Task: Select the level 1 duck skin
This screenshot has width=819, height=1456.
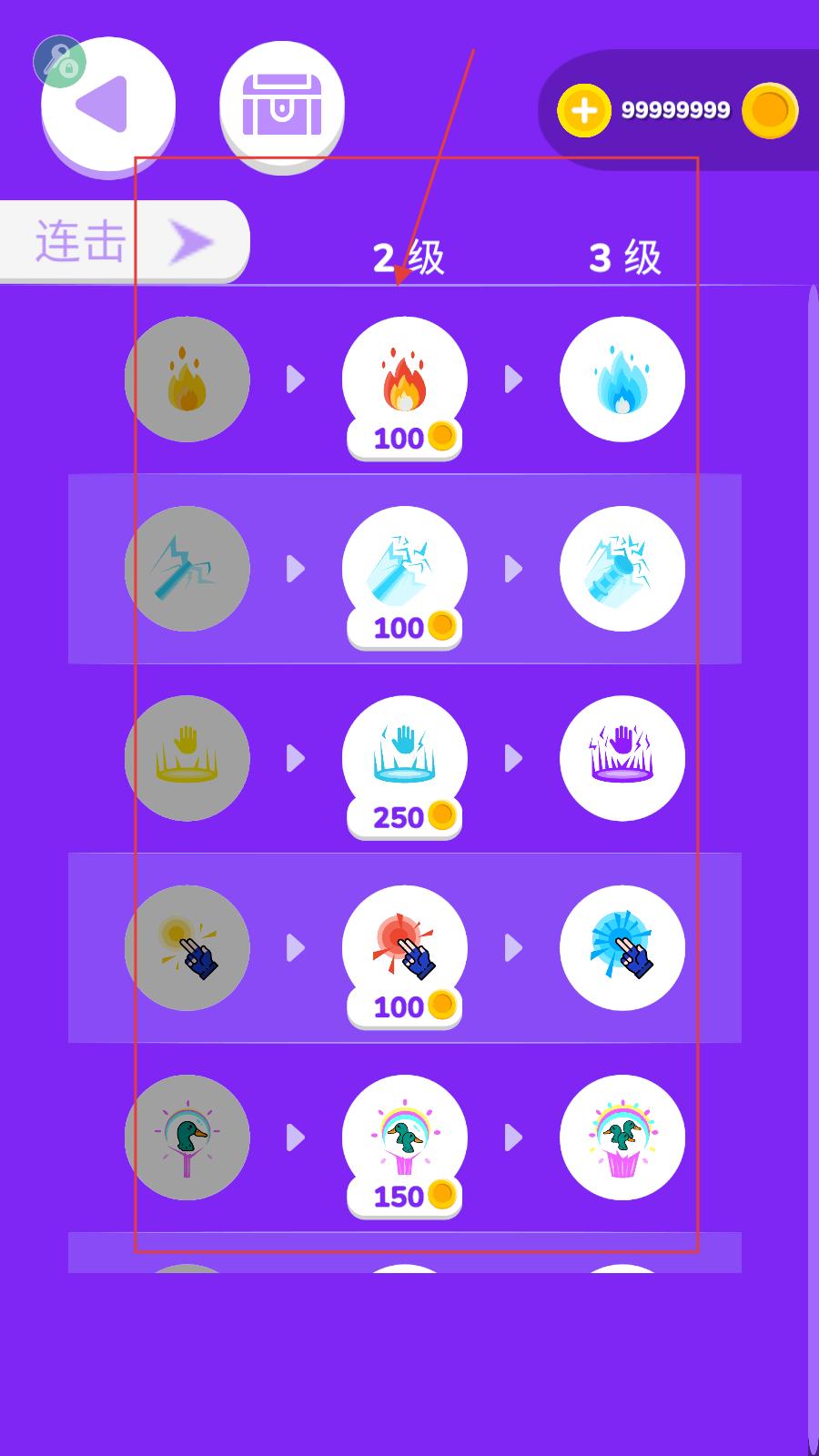Action: (x=187, y=1137)
